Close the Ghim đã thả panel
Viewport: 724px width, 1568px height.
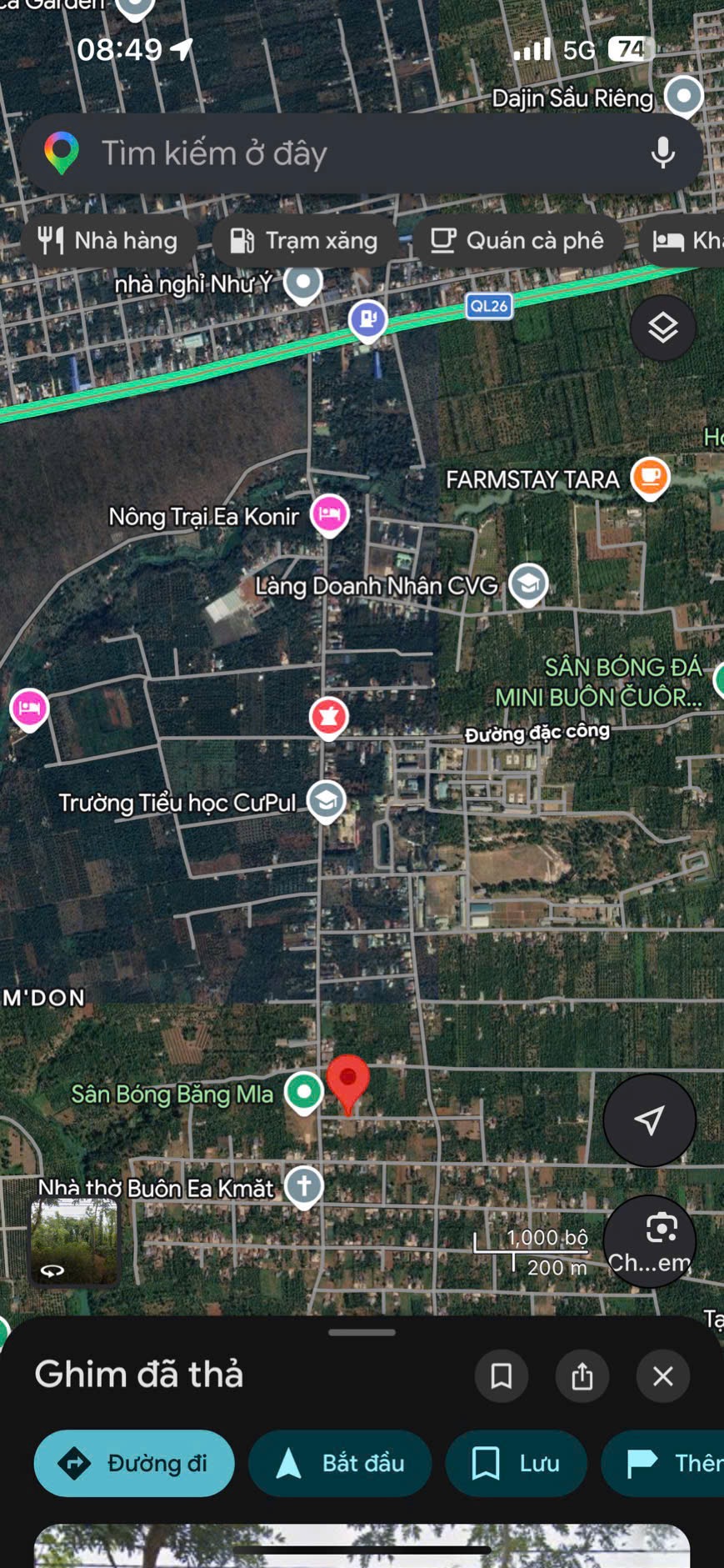point(663,1376)
